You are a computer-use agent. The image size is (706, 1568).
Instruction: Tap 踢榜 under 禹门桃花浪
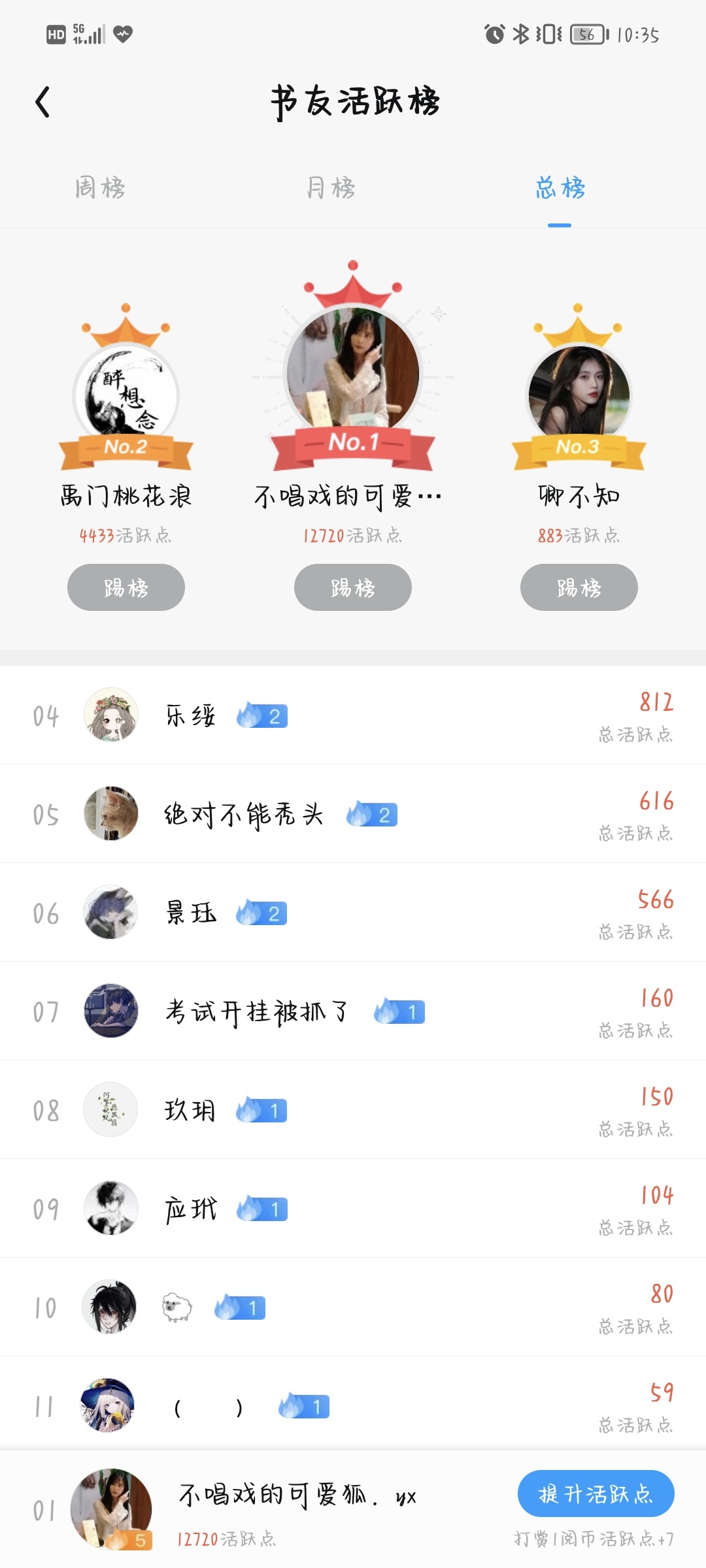tap(126, 587)
